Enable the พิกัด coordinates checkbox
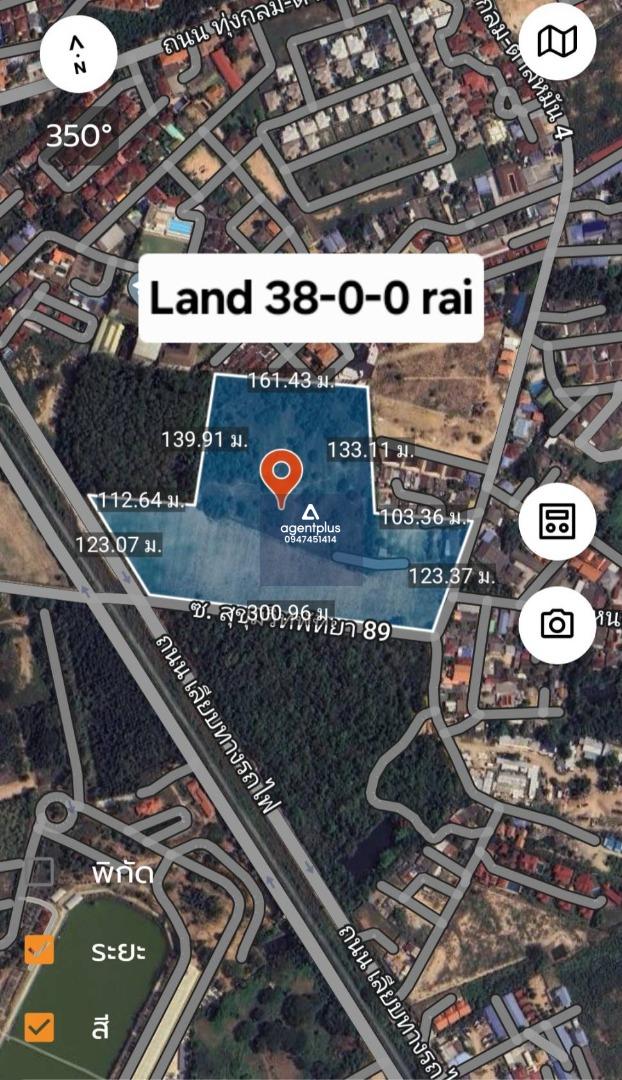 coord(39,872)
